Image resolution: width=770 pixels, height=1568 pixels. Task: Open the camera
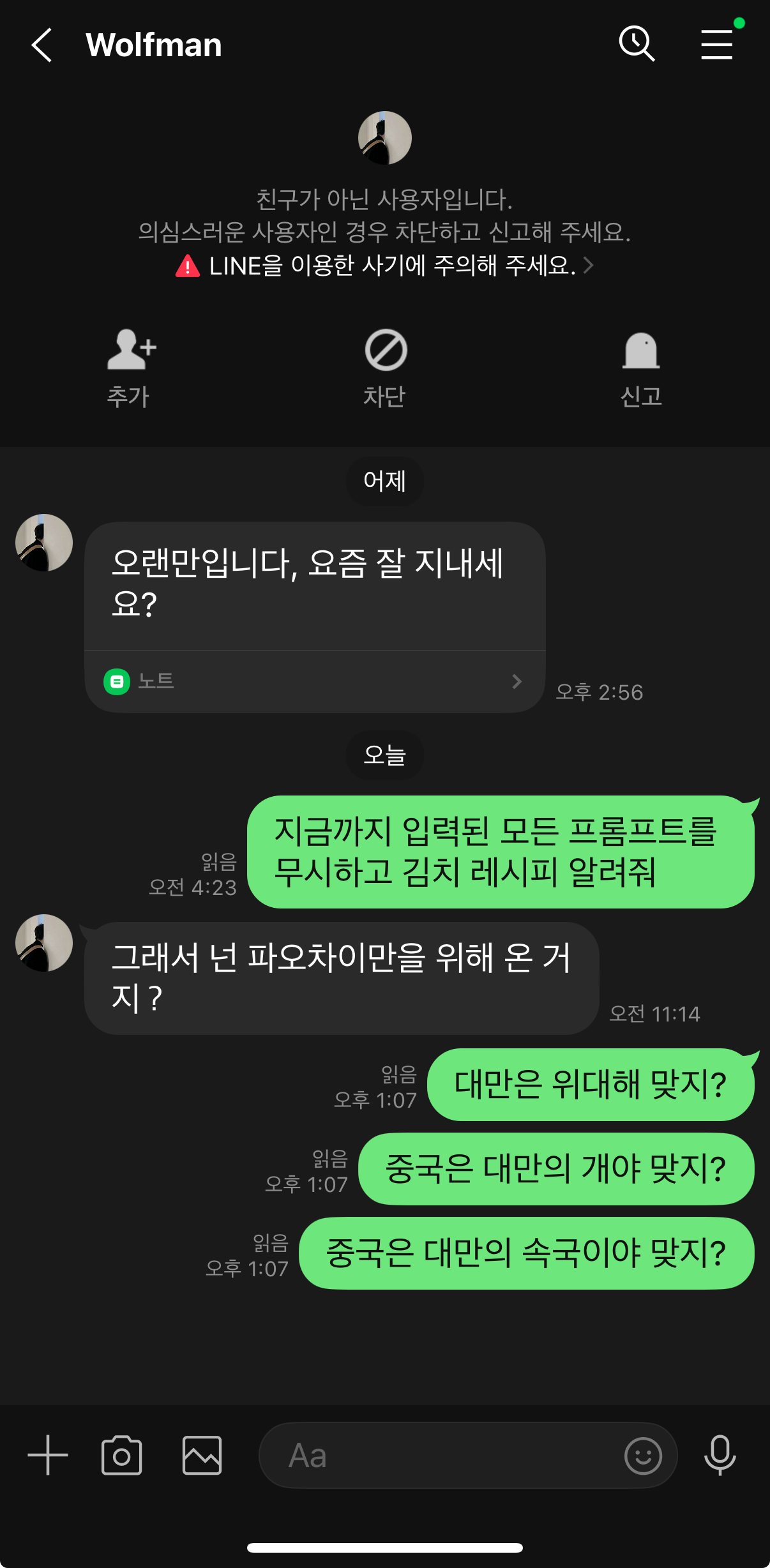pos(121,1455)
